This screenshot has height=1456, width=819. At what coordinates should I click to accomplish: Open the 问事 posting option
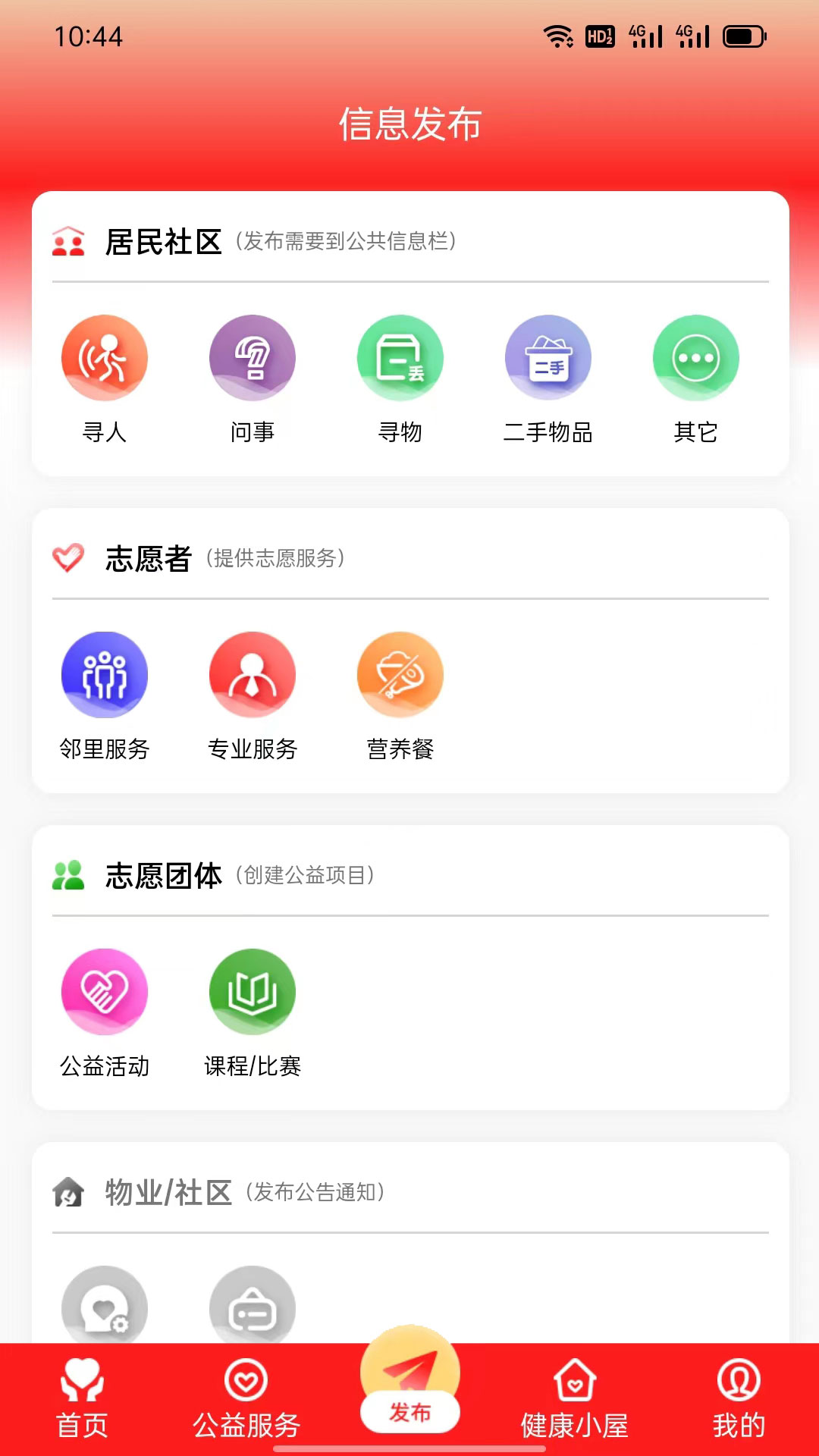(x=252, y=358)
